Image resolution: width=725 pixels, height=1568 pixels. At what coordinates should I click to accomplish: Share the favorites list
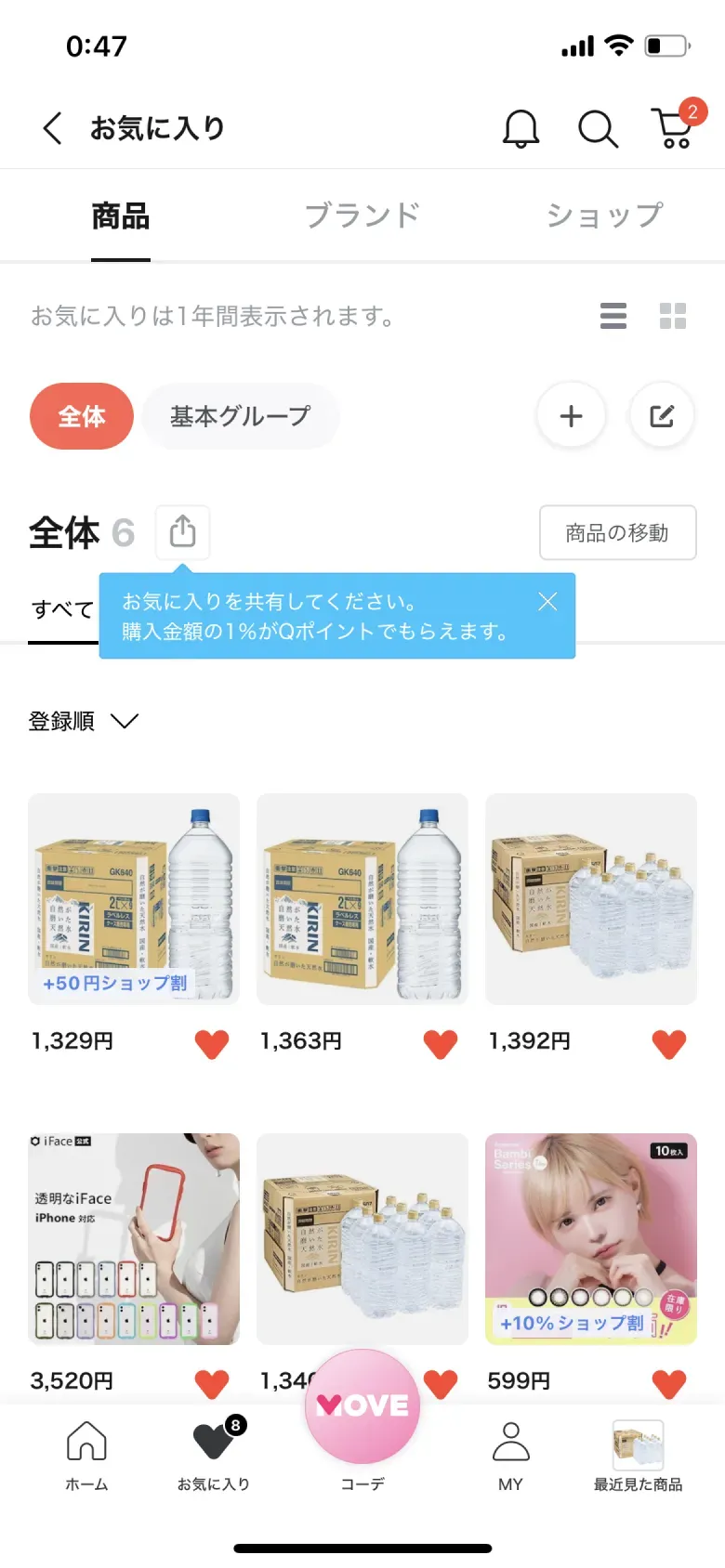pyautogui.click(x=182, y=532)
